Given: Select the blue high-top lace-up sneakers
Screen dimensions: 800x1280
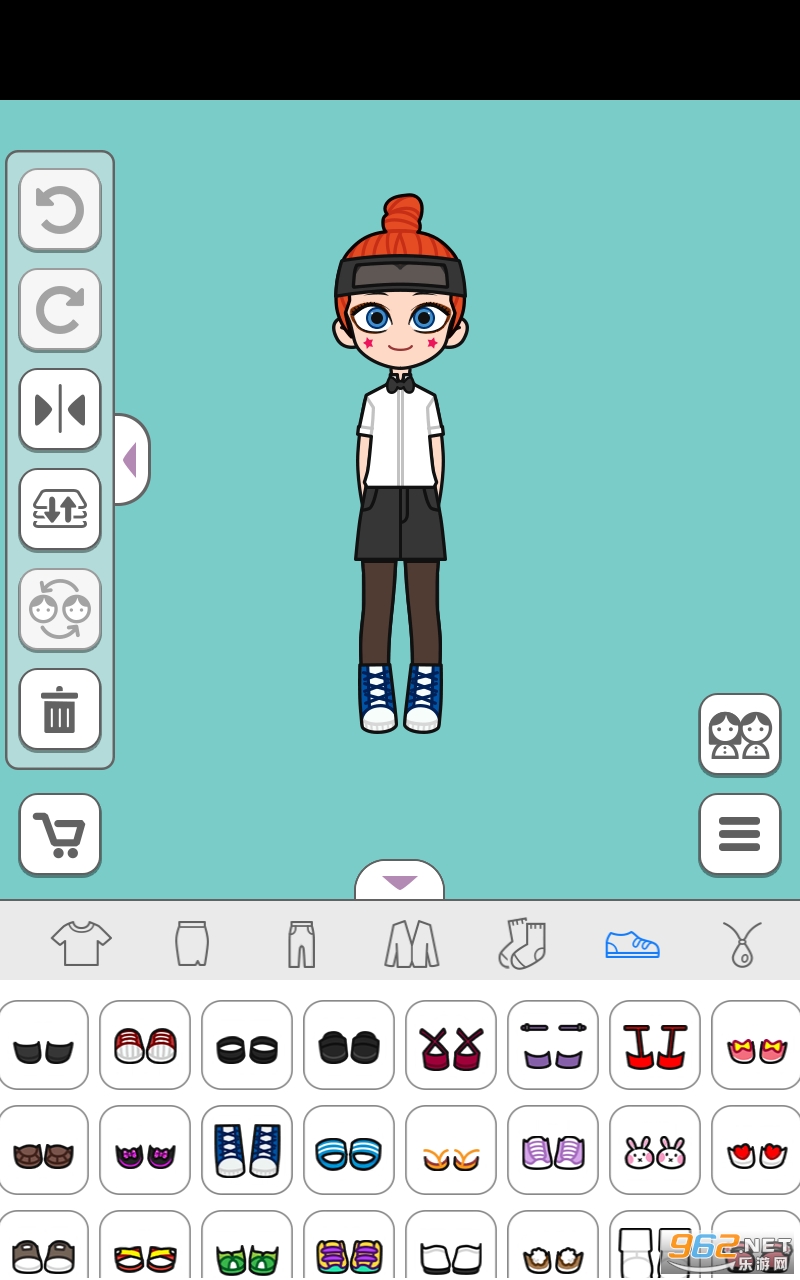Looking at the screenshot, I should click(x=247, y=1150).
